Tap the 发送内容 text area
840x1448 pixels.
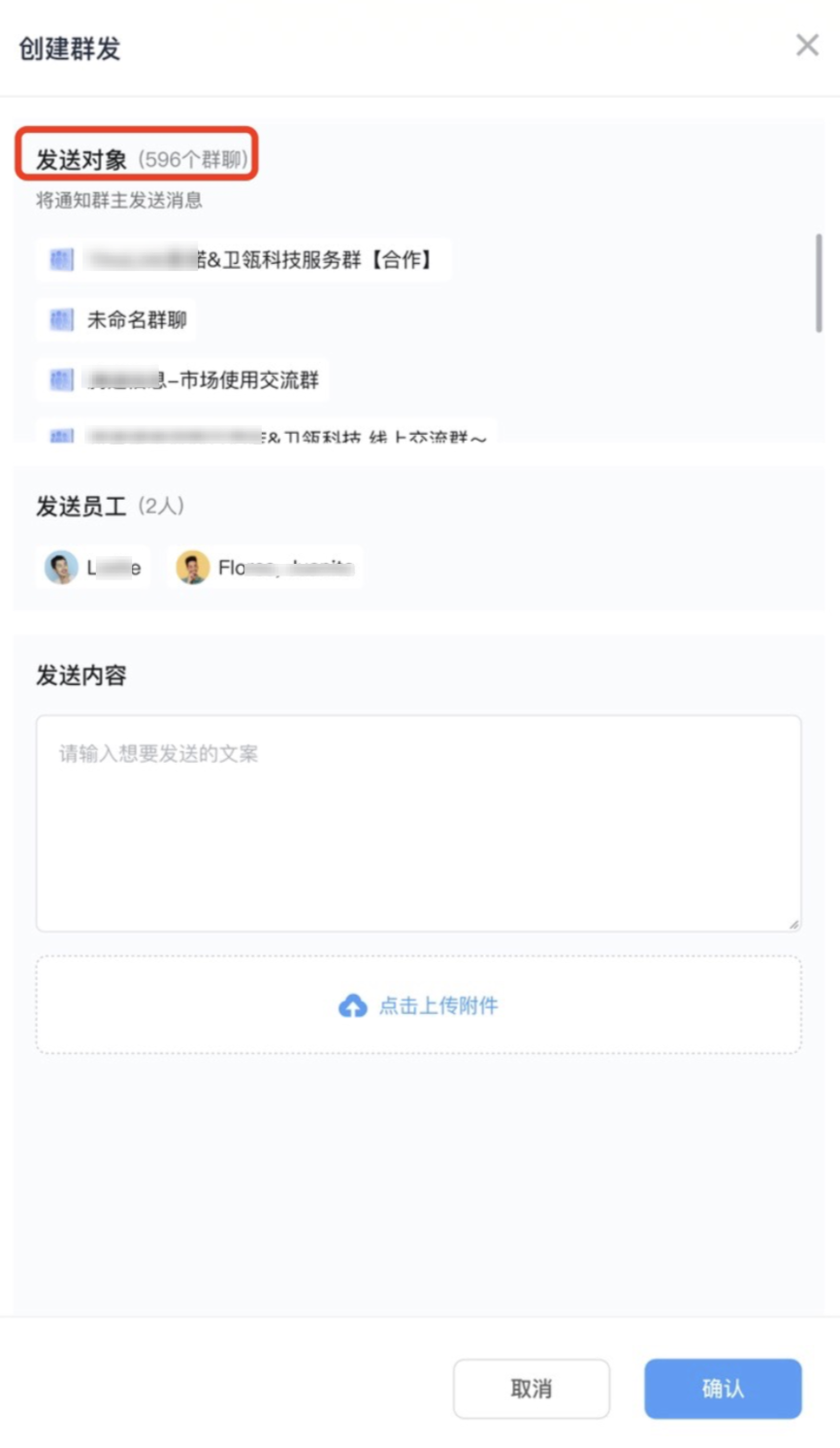coord(419,823)
